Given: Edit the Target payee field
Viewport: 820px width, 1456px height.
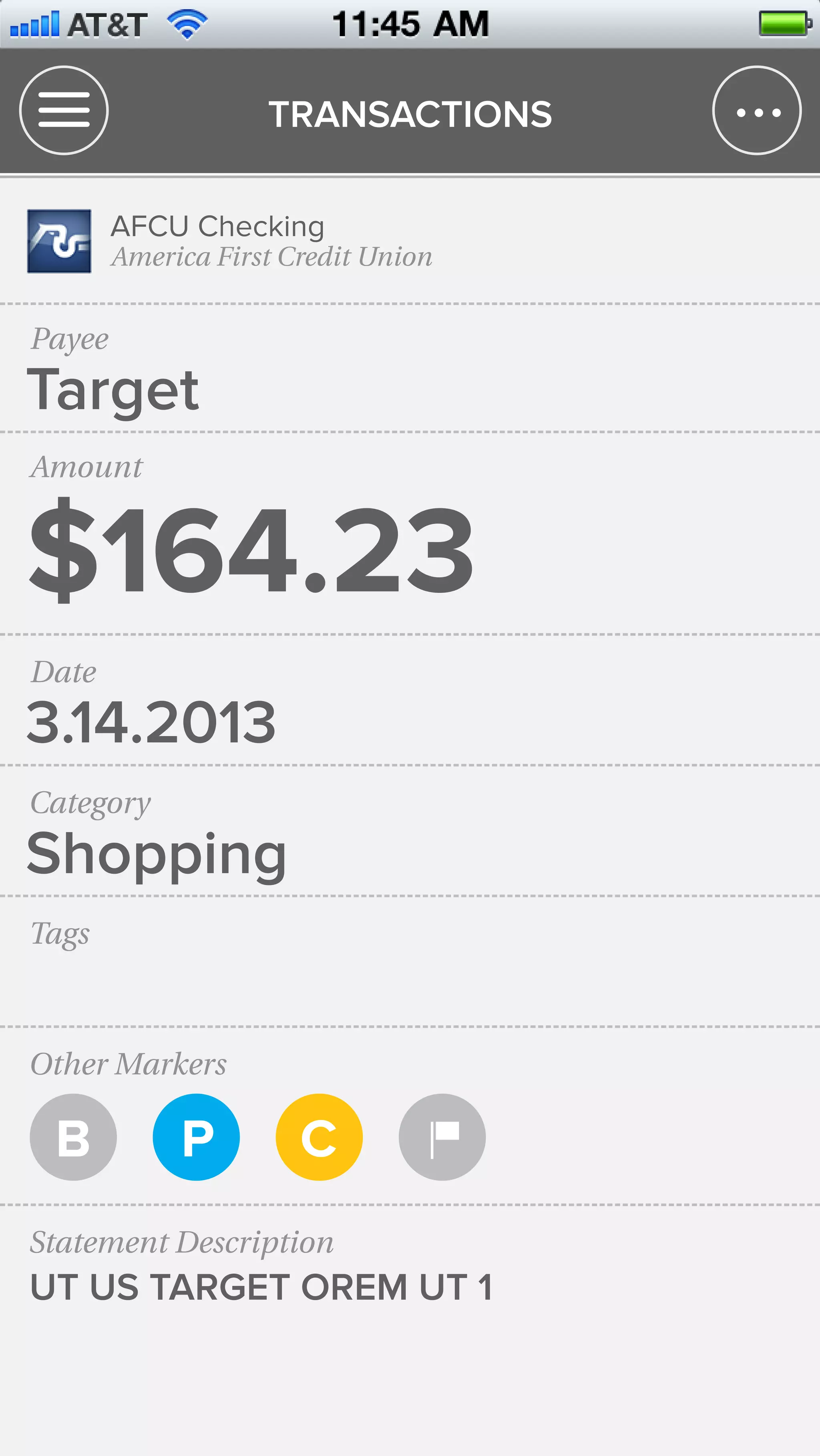Looking at the screenshot, I should tap(113, 390).
